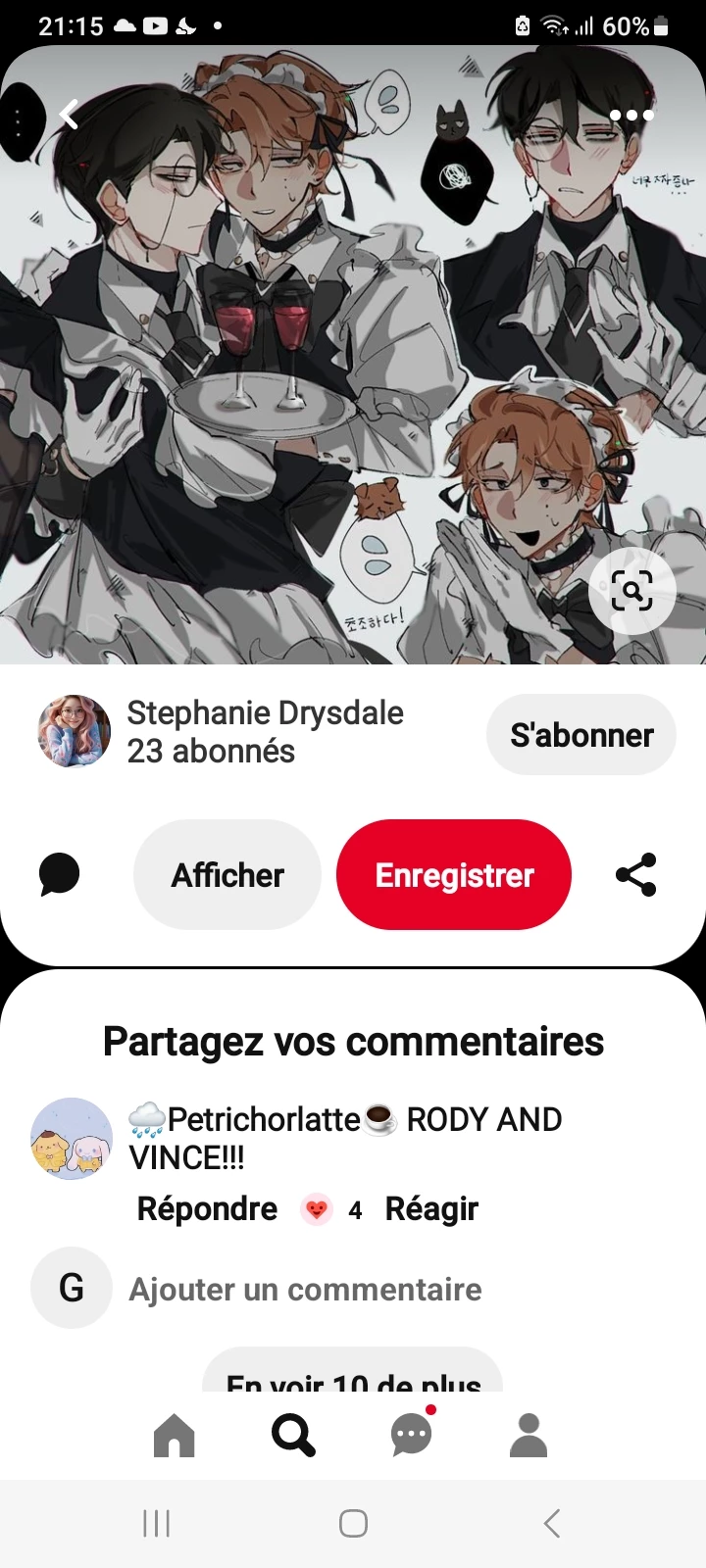
Task: Open Petrichorlatte's avatar
Action: pyautogui.click(x=72, y=1139)
